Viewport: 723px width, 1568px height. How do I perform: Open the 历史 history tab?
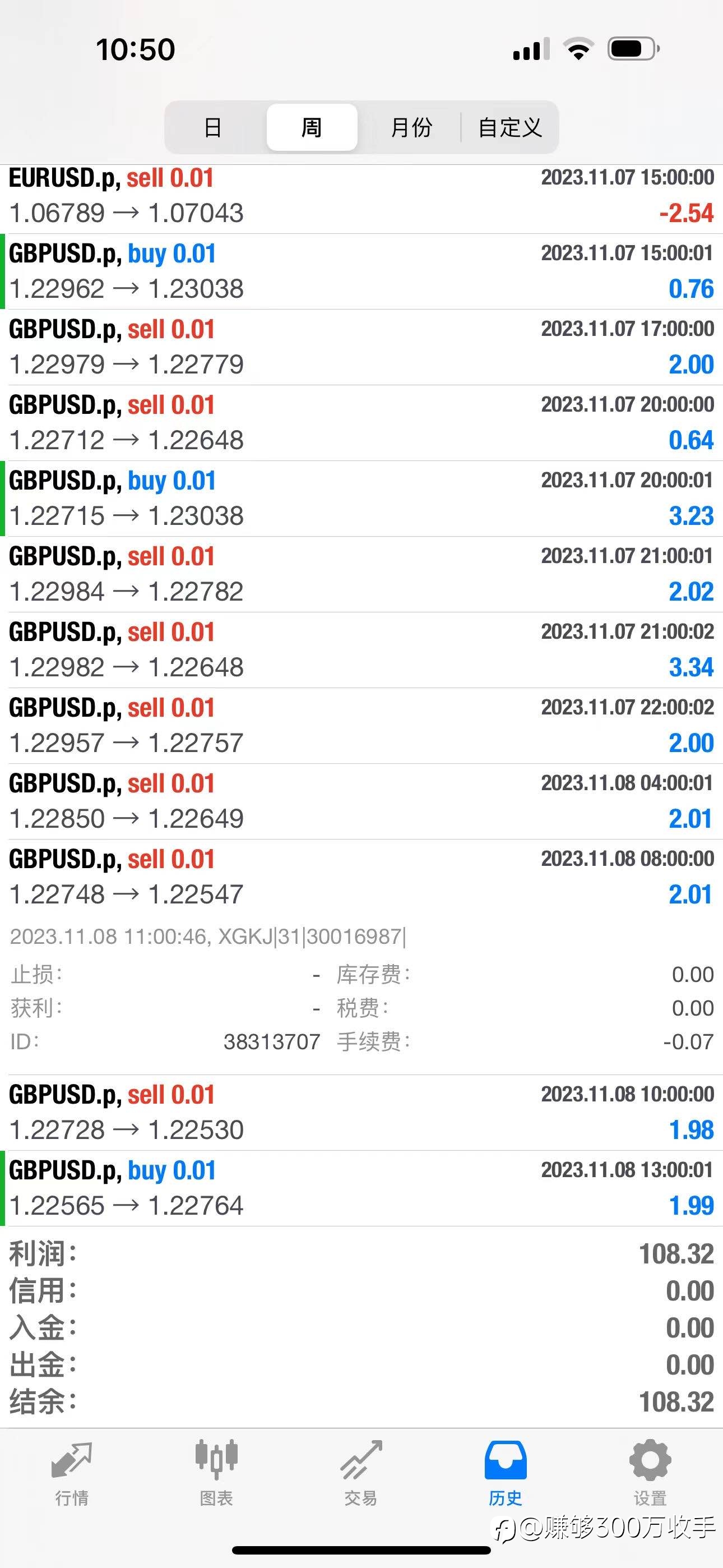coord(505,1473)
